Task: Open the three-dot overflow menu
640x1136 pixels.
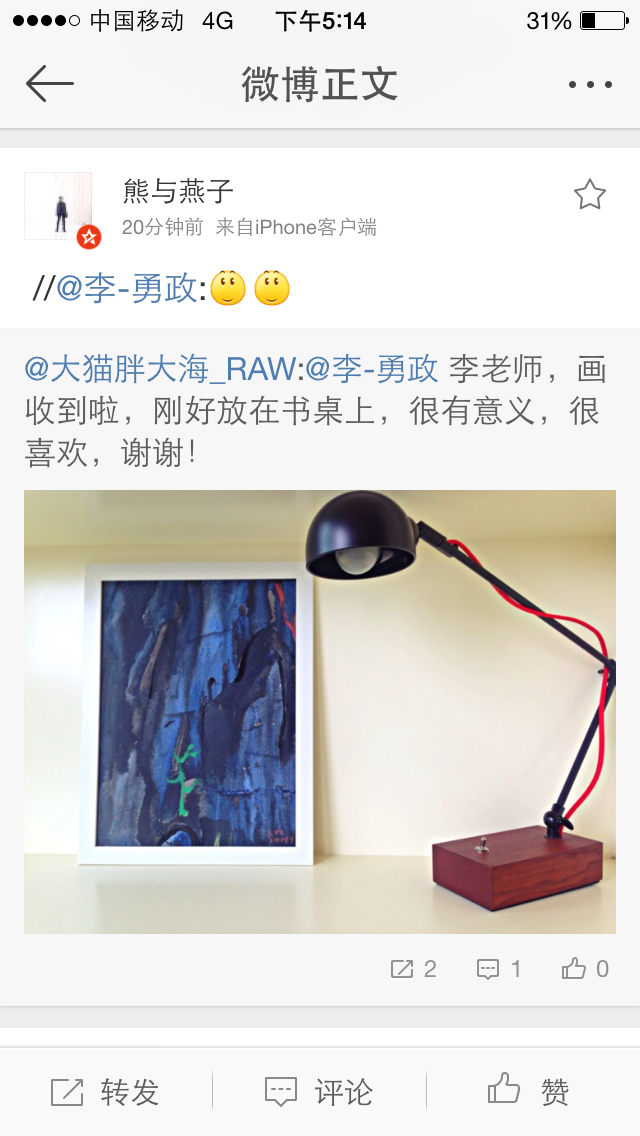Action: coord(590,85)
